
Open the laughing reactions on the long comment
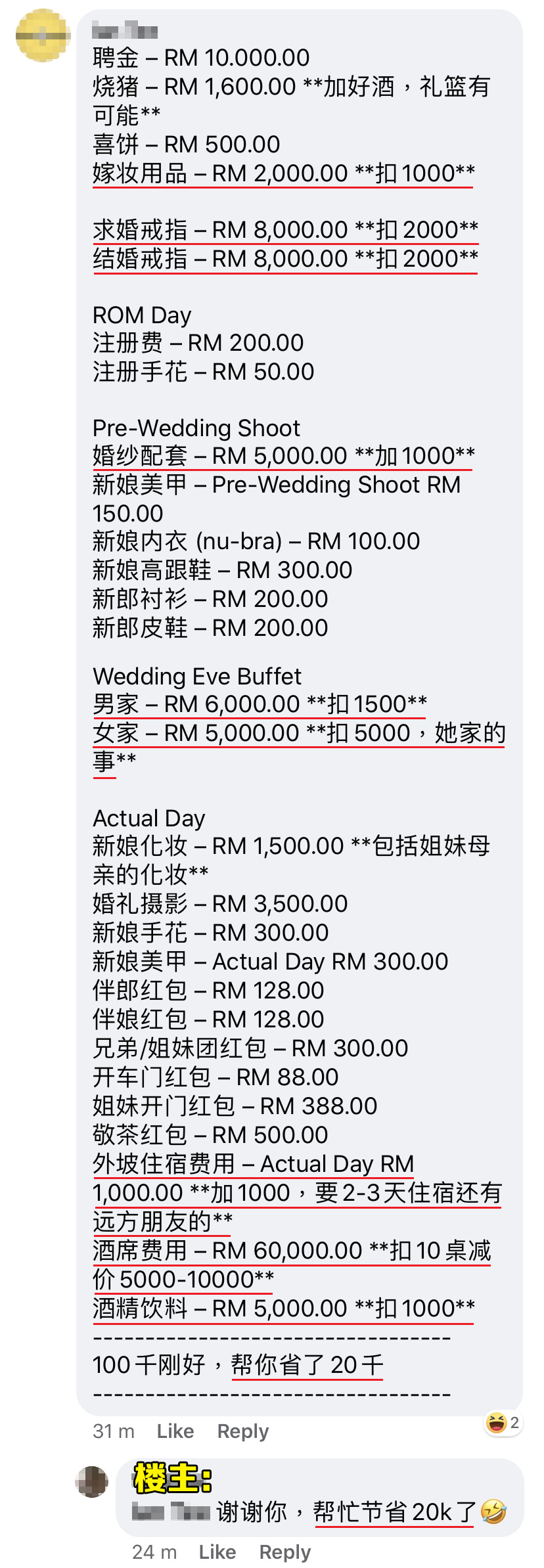point(503,1423)
